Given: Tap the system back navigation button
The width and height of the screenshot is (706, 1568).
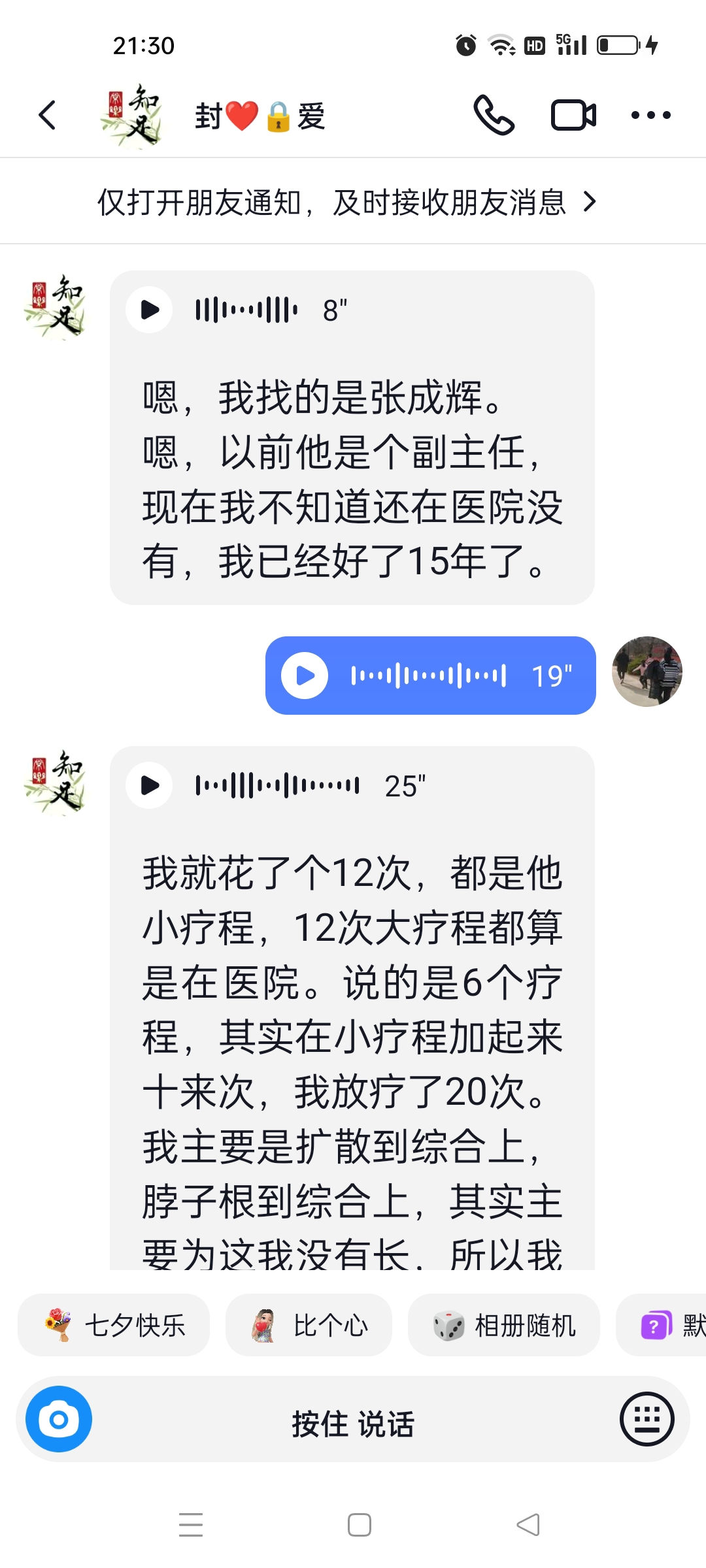Looking at the screenshot, I should [x=528, y=1525].
